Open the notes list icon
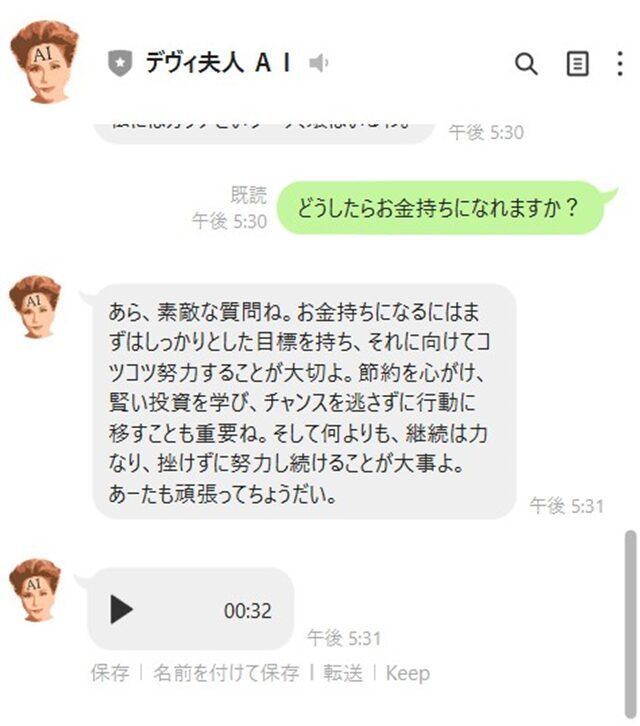This screenshot has height=726, width=640. click(x=577, y=64)
